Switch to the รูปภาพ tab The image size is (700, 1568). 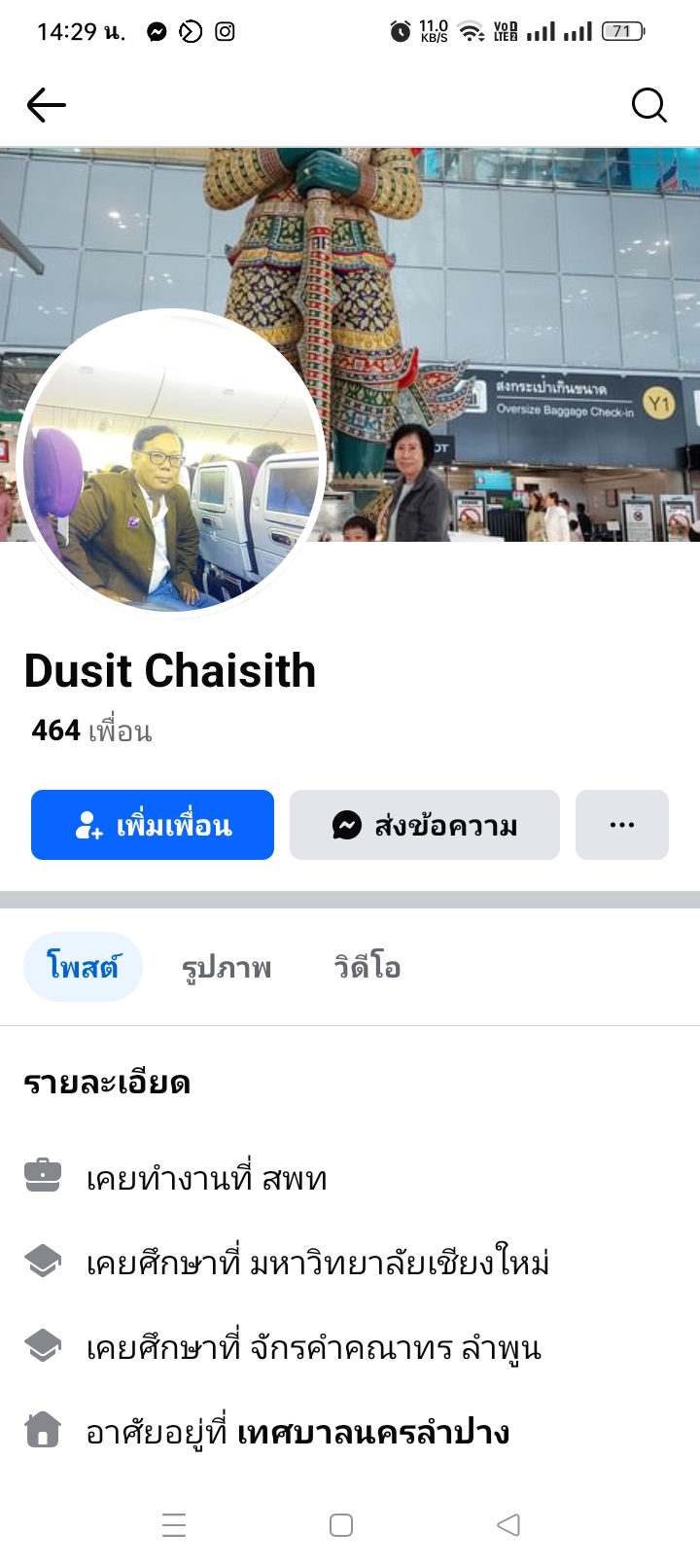tap(227, 967)
